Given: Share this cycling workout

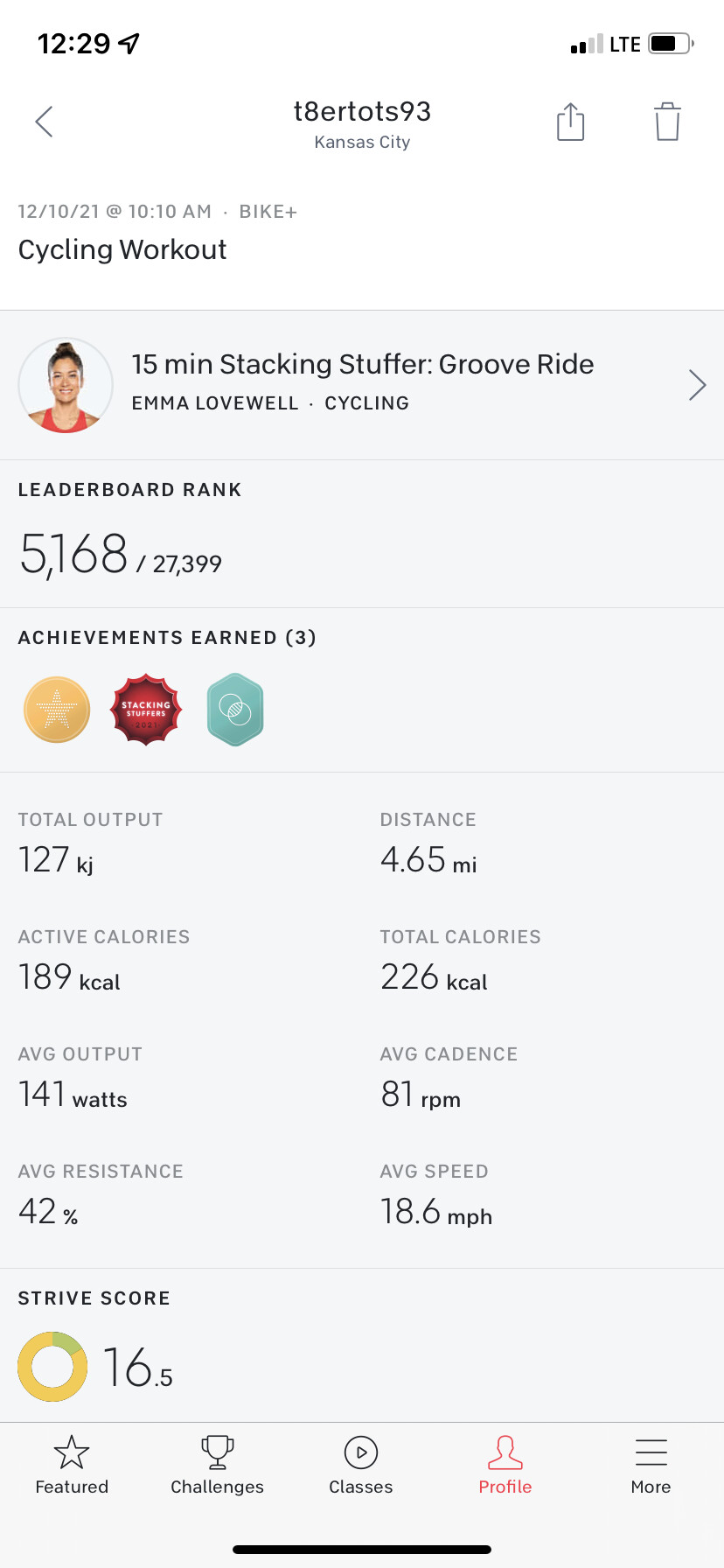Looking at the screenshot, I should tap(571, 121).
